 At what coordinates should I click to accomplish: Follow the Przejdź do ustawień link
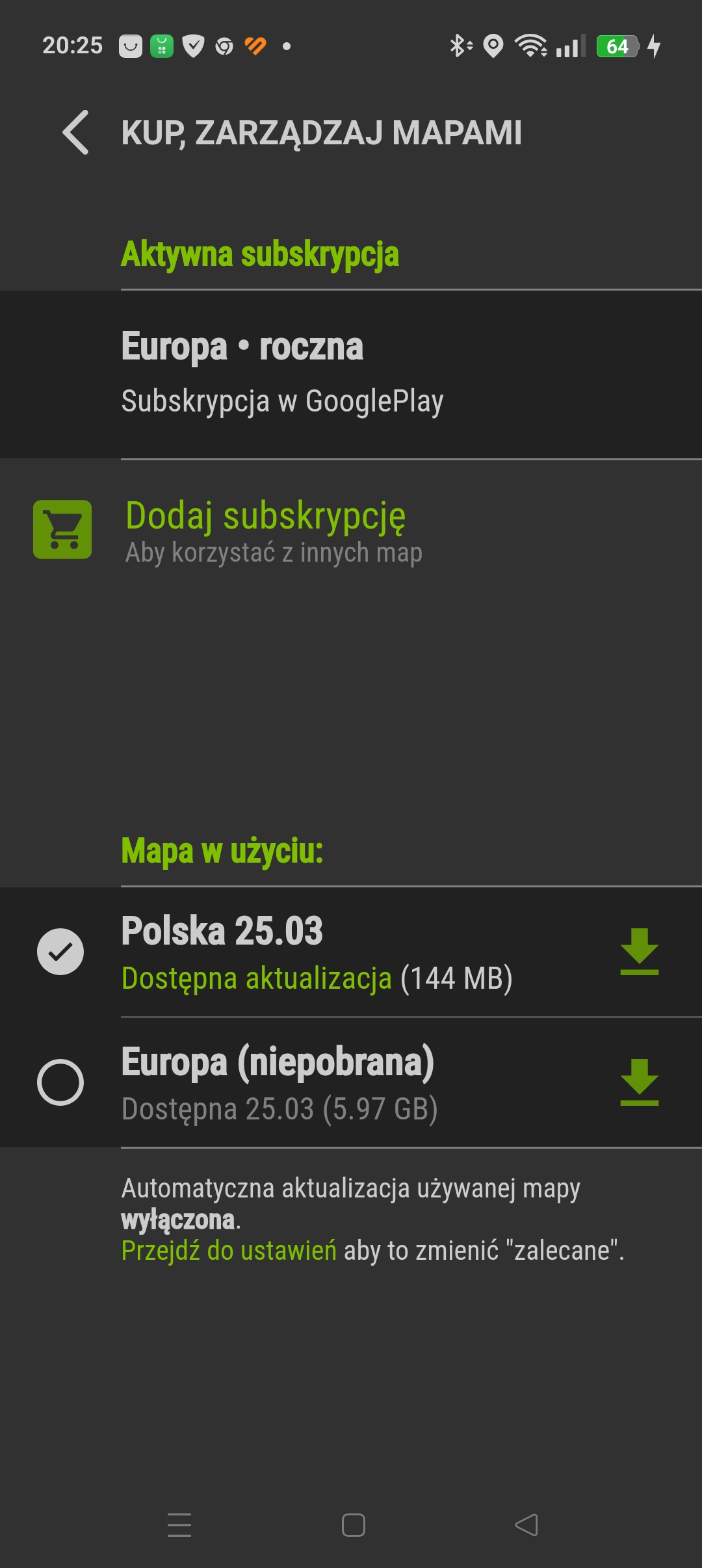tap(229, 1250)
